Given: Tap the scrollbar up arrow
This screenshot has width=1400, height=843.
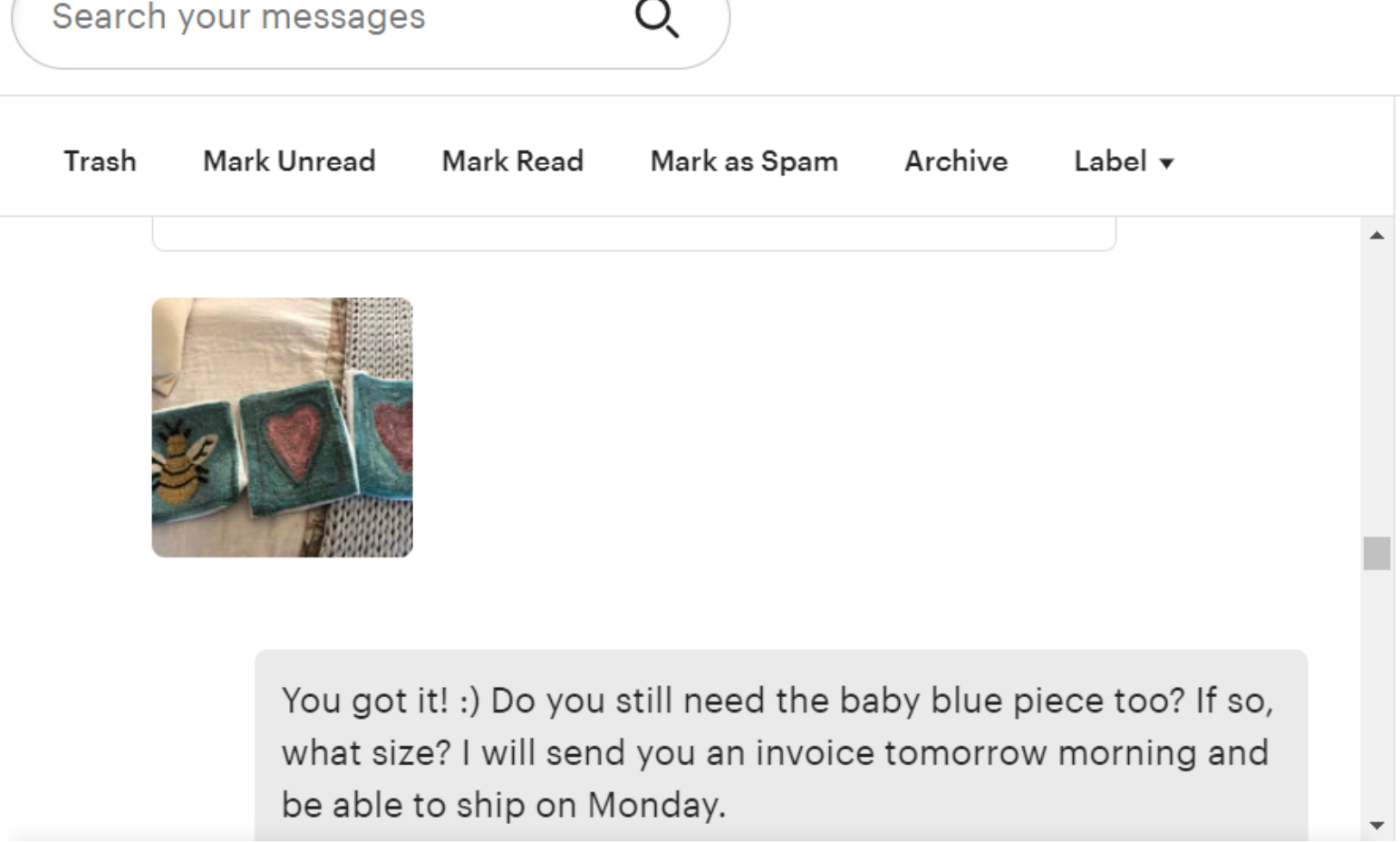Looking at the screenshot, I should pos(1376,236).
